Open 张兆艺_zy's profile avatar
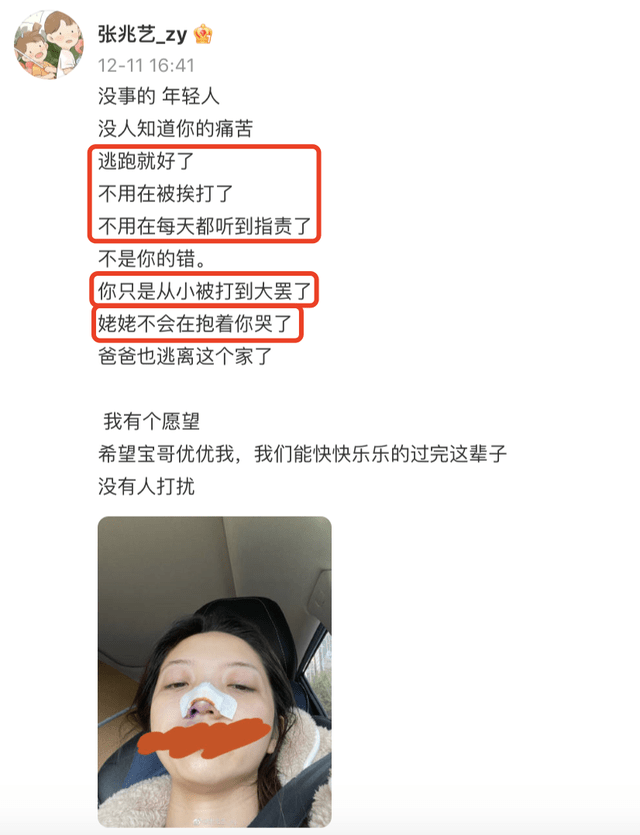 click(x=47, y=47)
